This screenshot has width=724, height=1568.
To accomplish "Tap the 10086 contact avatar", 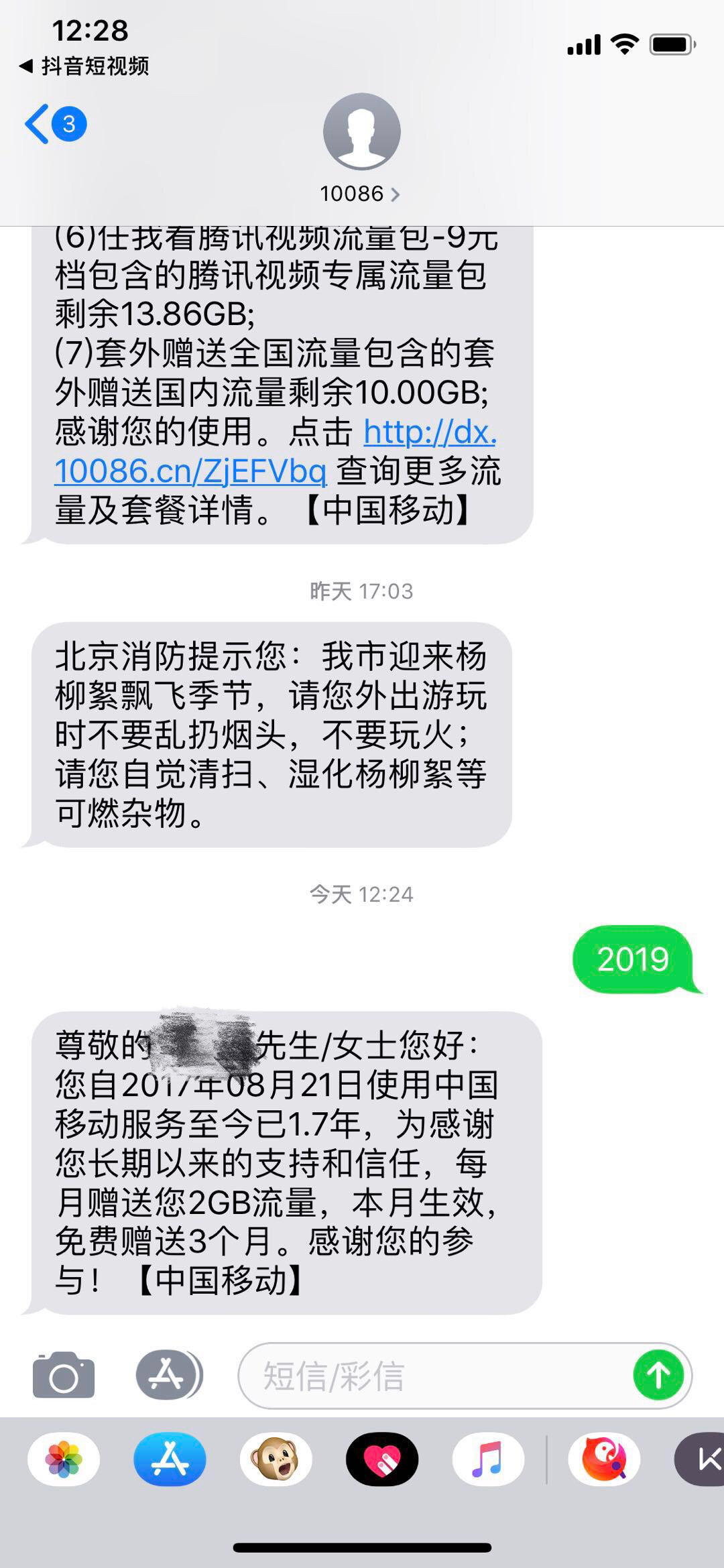I will (x=362, y=131).
